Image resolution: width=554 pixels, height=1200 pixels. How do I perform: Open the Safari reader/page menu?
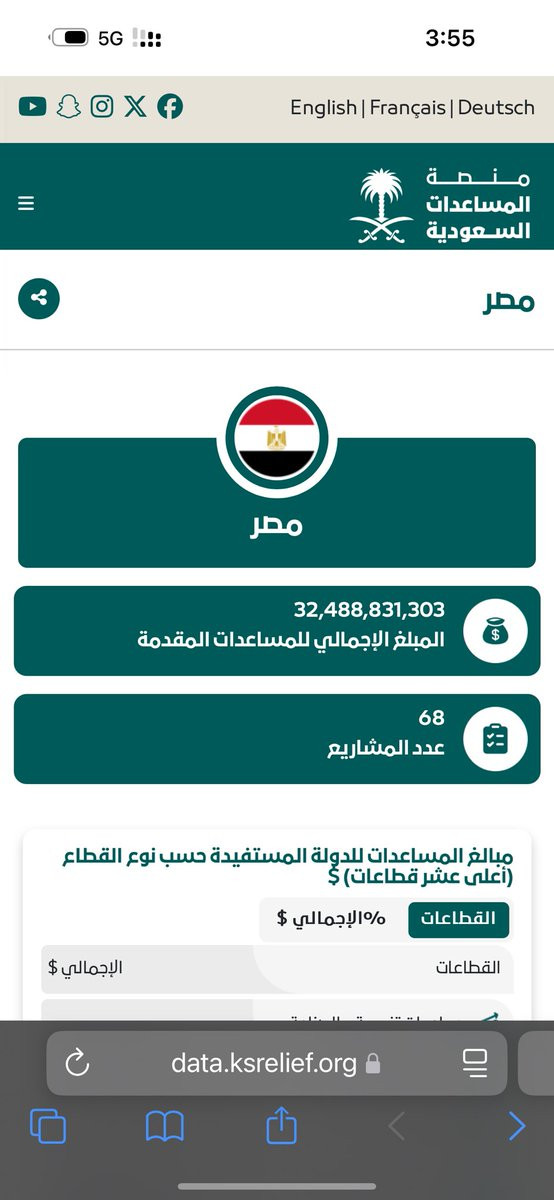tap(475, 1063)
